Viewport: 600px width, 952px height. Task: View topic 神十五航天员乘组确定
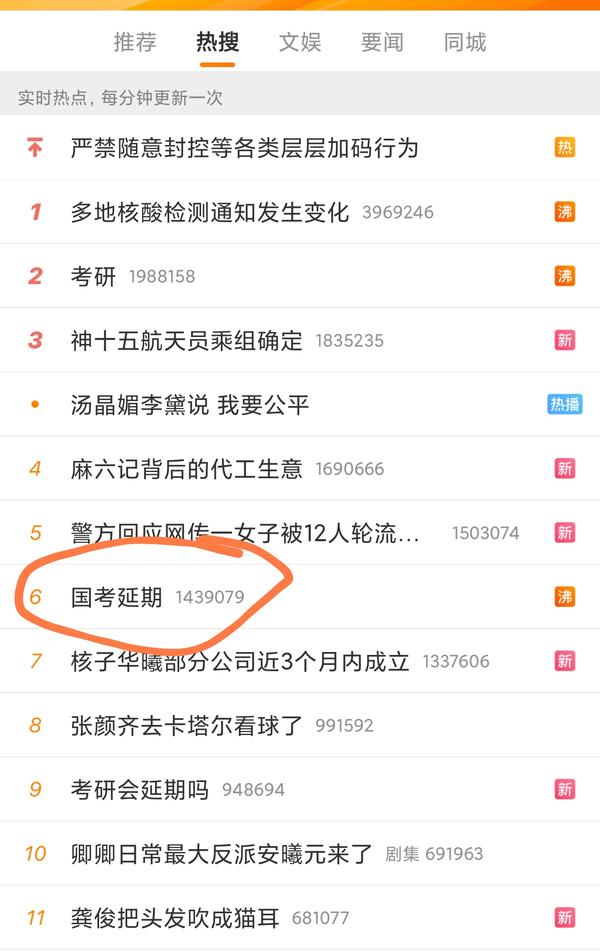tap(186, 340)
